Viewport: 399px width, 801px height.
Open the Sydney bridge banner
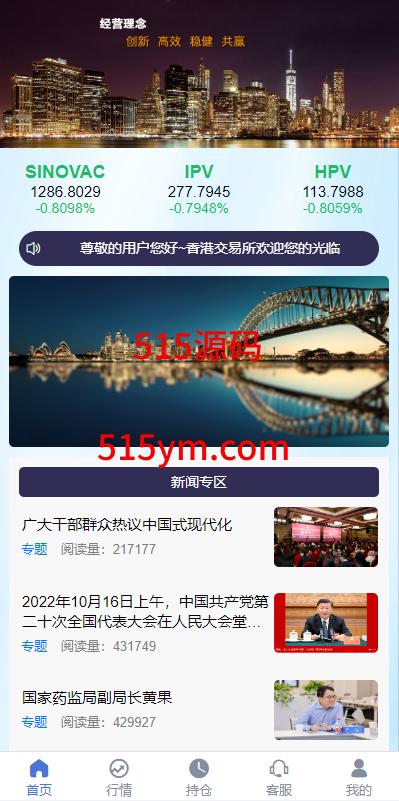[x=199, y=362]
